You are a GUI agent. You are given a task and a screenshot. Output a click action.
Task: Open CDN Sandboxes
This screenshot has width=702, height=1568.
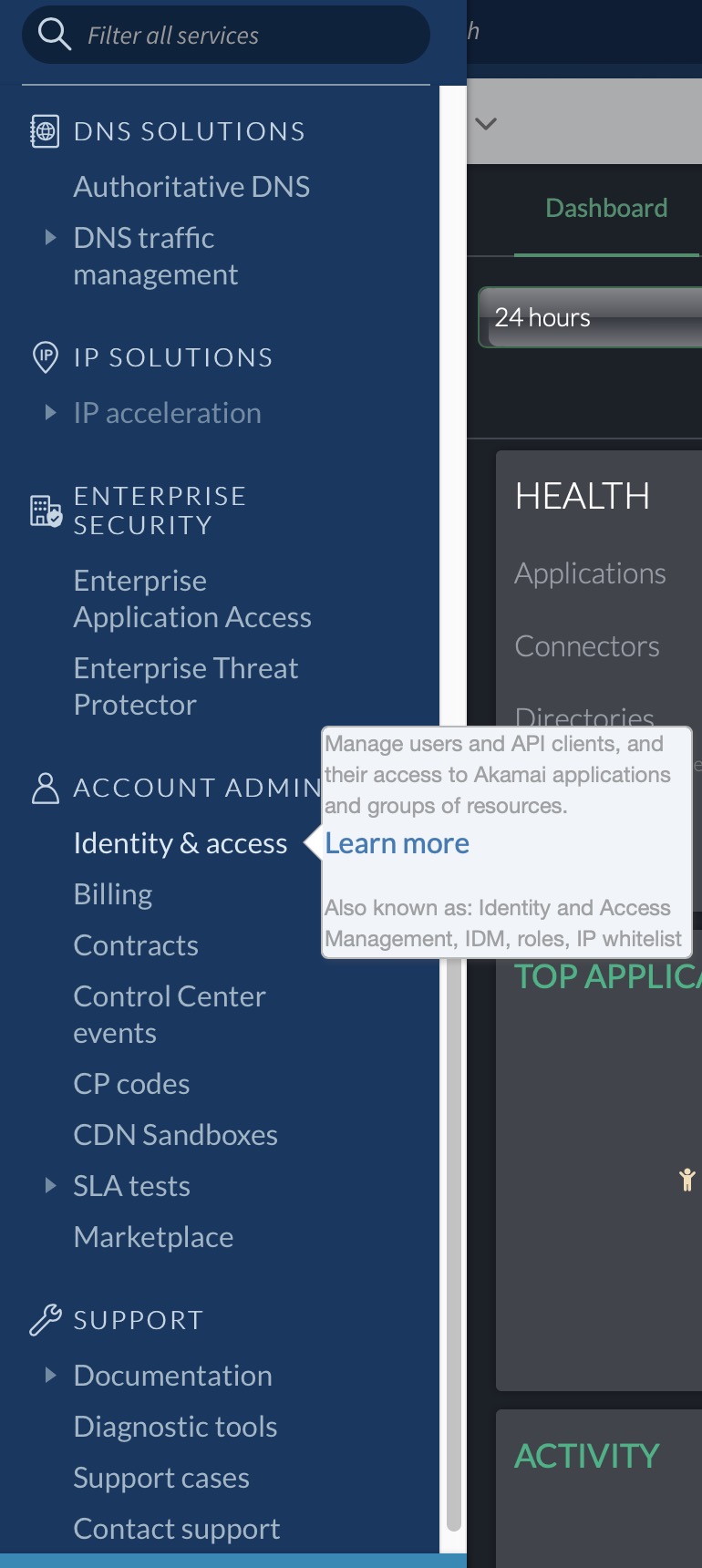click(175, 1134)
